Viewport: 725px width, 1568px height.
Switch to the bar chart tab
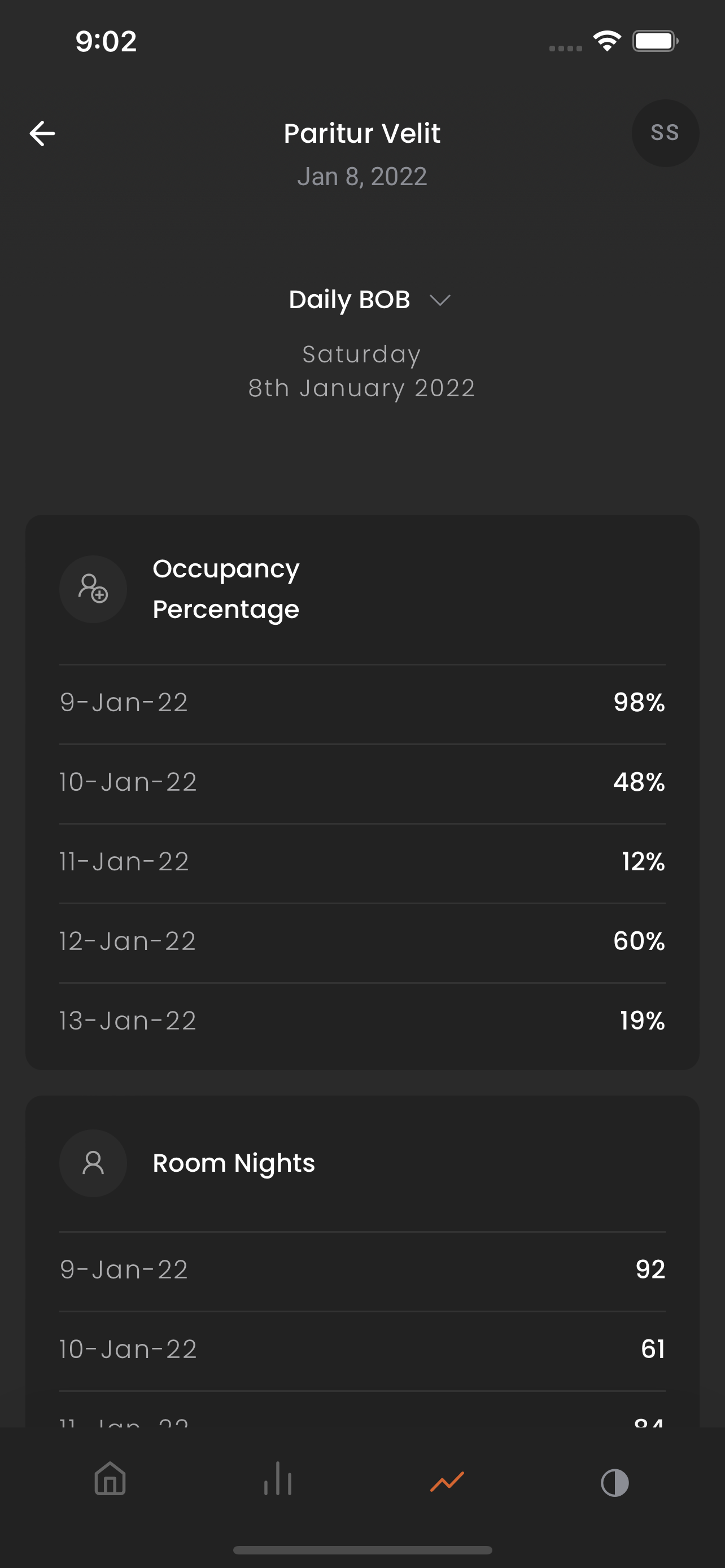point(278,1478)
